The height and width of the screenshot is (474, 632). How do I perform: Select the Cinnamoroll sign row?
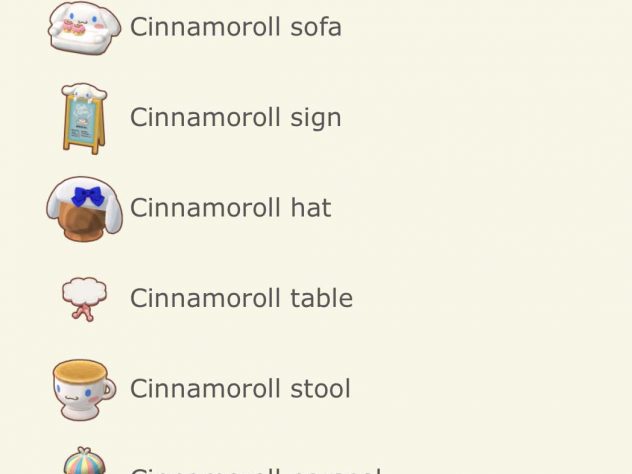[235, 118]
